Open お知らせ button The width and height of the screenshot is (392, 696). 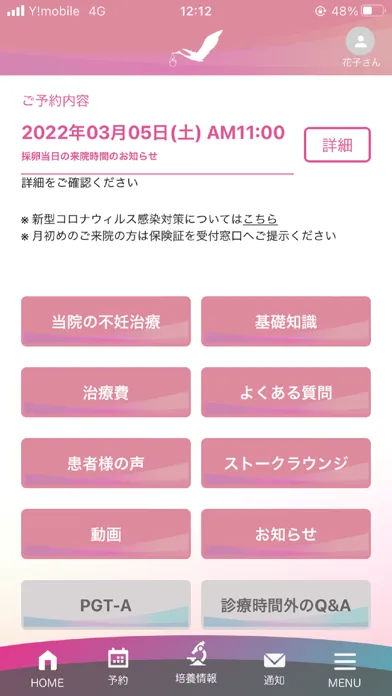[286, 534]
